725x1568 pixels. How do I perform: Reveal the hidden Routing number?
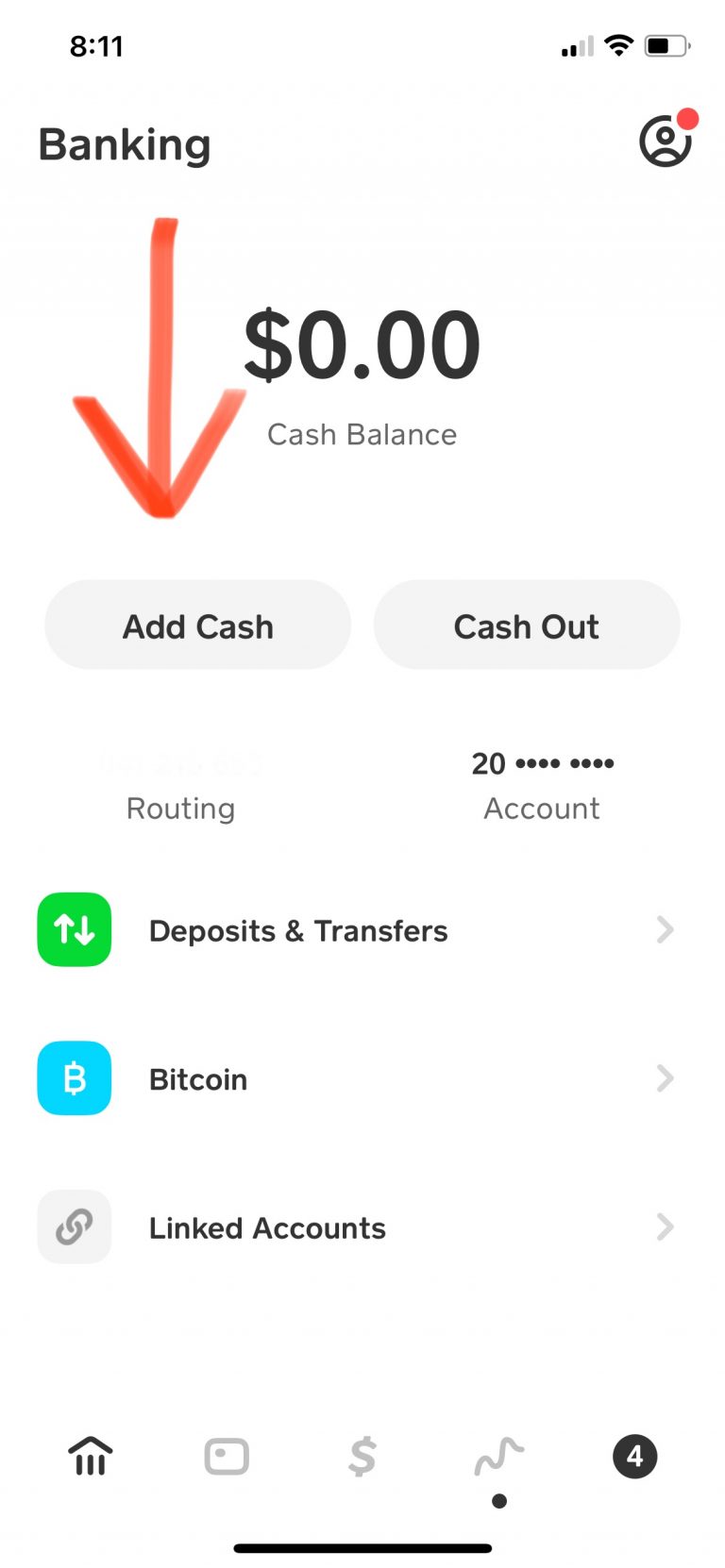179,764
